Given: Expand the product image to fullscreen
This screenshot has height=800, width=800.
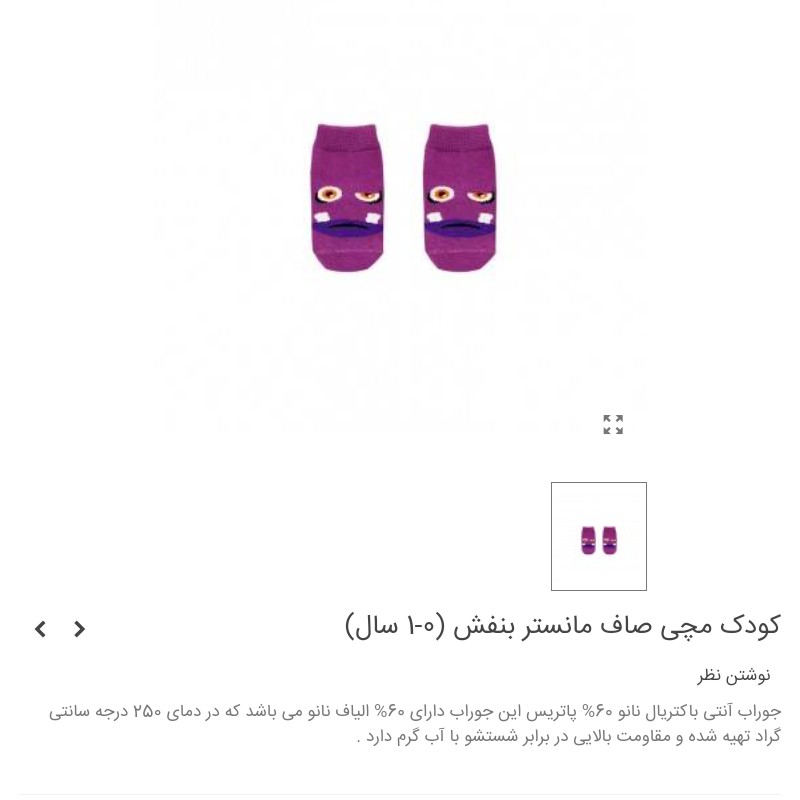Looking at the screenshot, I should click(613, 424).
